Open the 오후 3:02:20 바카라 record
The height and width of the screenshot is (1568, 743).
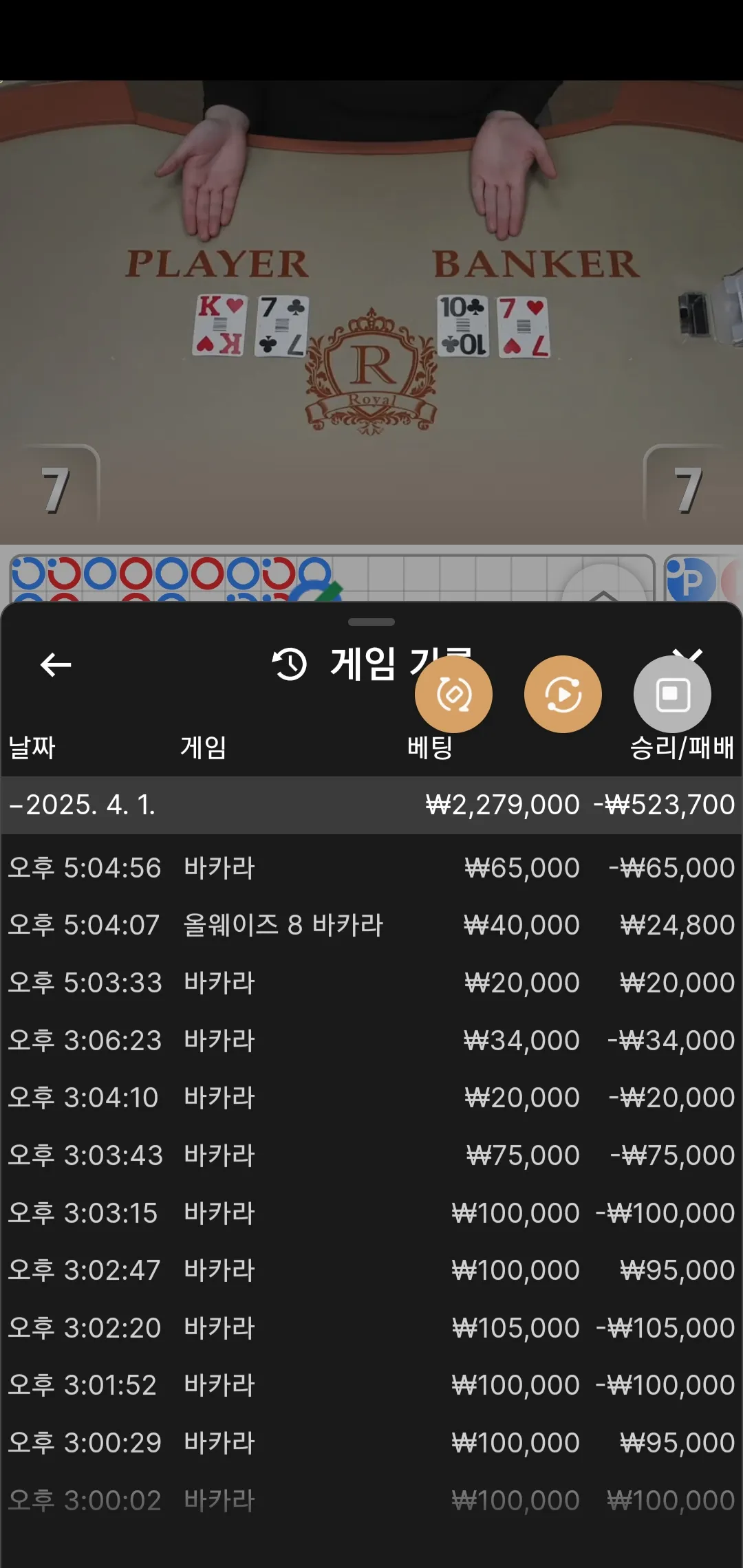371,1328
